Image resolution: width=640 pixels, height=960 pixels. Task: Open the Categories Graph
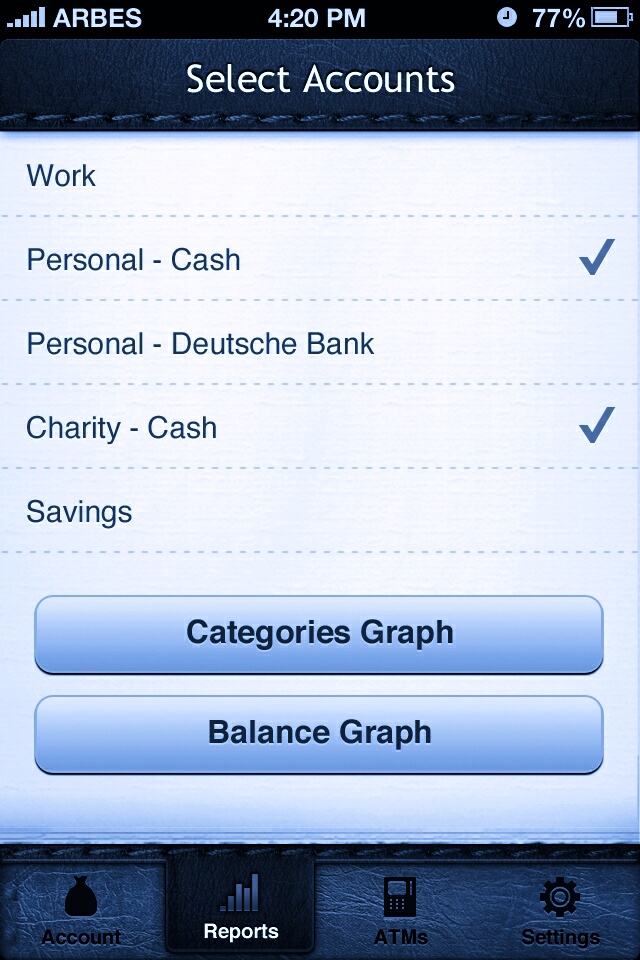click(319, 633)
